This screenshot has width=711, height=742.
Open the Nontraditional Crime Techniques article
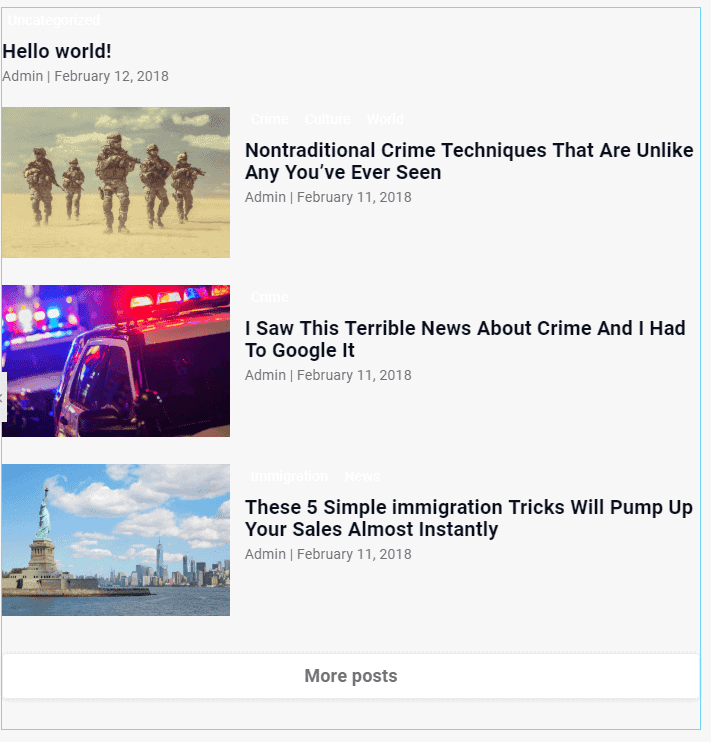click(x=468, y=161)
